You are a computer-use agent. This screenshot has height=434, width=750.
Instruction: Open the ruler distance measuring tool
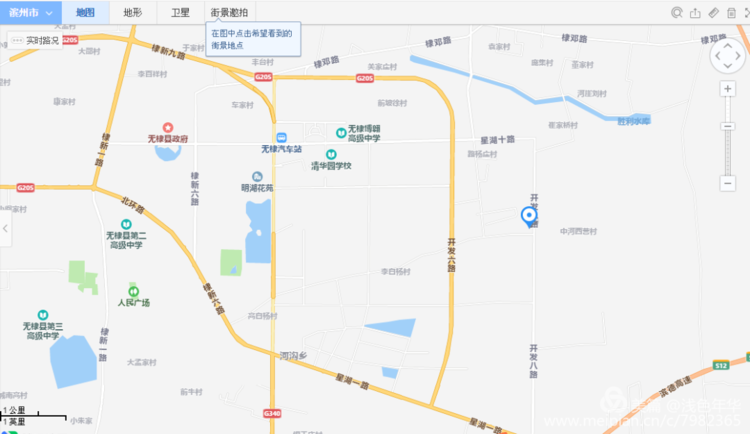point(714,13)
